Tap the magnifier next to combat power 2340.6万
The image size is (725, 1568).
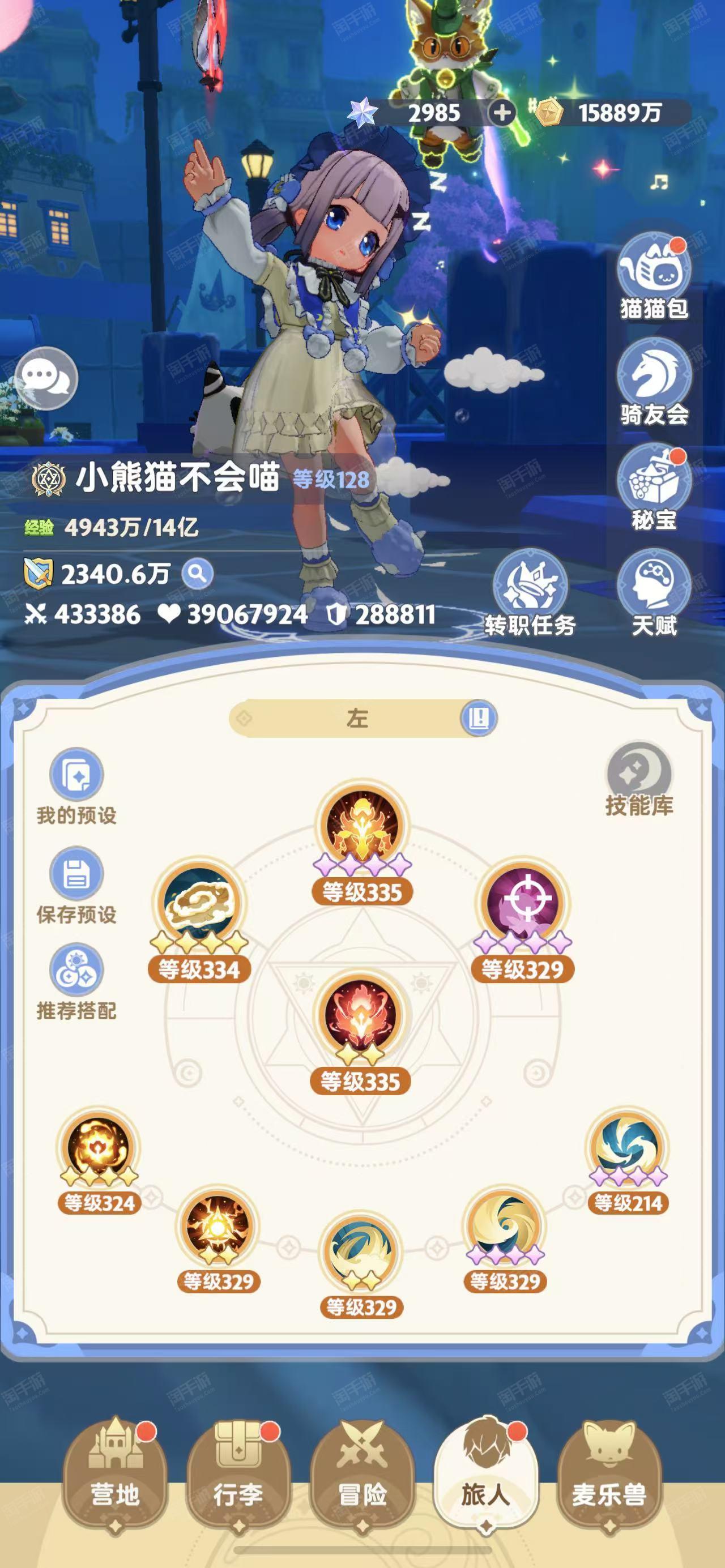197,574
